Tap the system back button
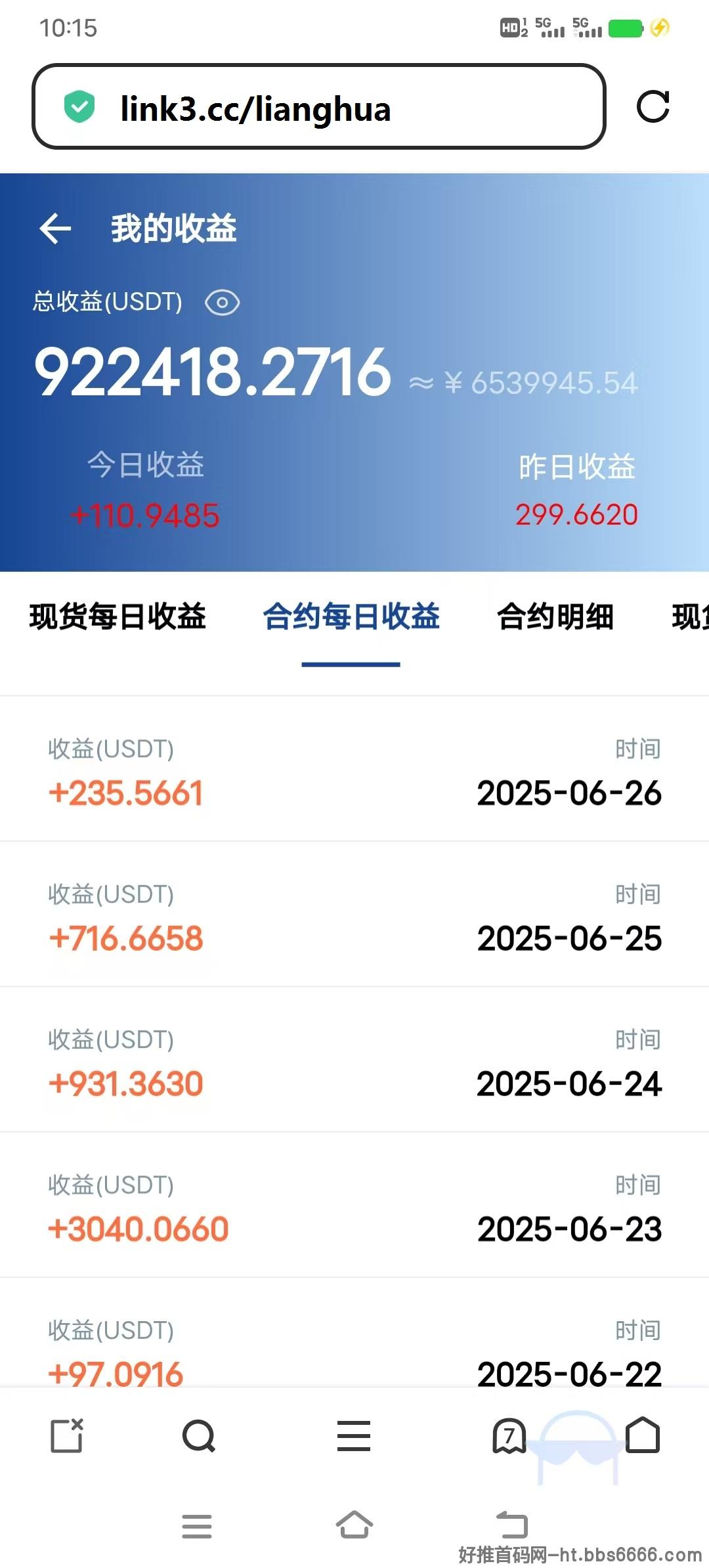The width and height of the screenshot is (709, 1568). pos(511,1525)
